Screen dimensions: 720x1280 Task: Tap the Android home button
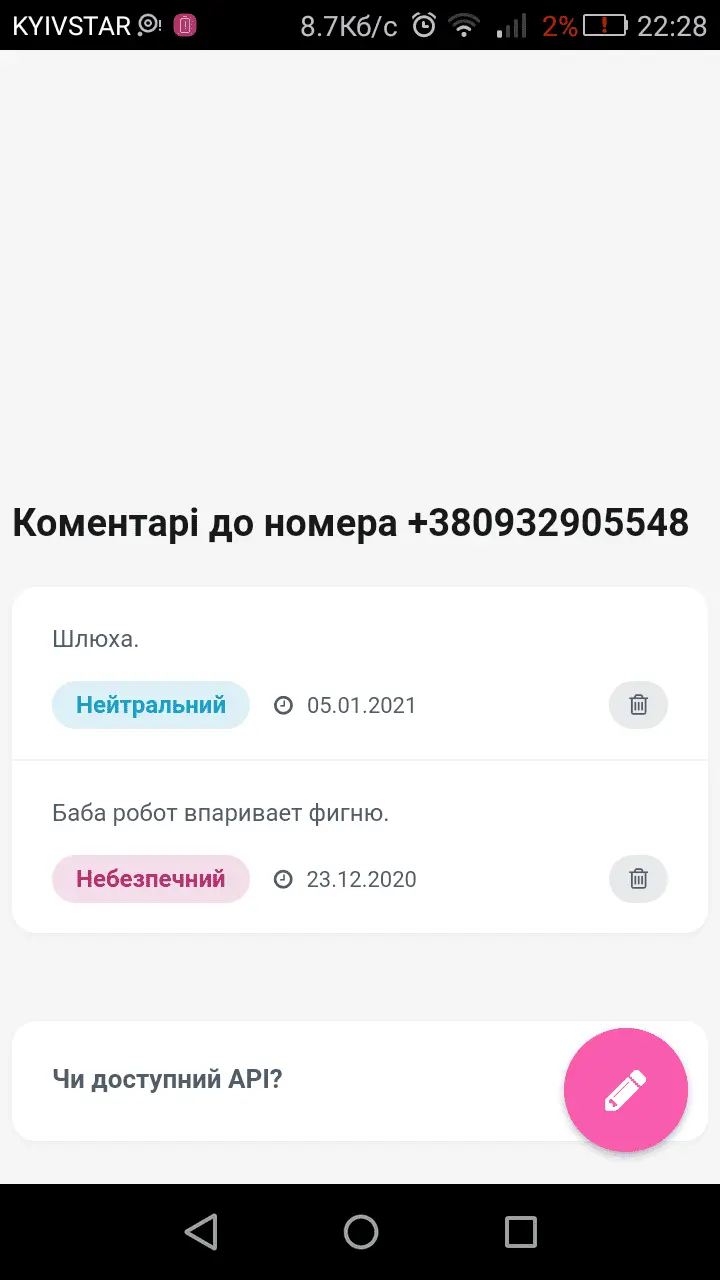360,1231
